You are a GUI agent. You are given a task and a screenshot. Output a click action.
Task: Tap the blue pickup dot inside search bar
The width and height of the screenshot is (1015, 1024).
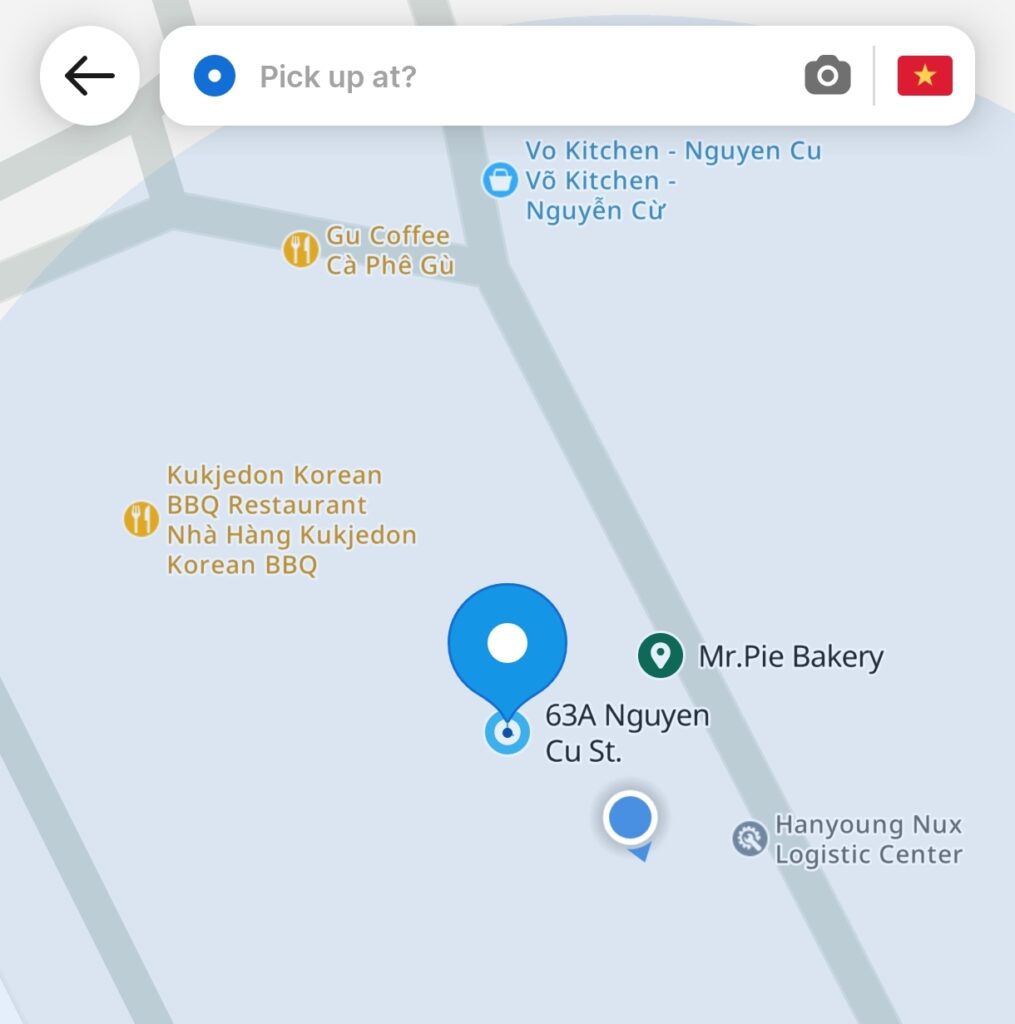[x=214, y=75]
